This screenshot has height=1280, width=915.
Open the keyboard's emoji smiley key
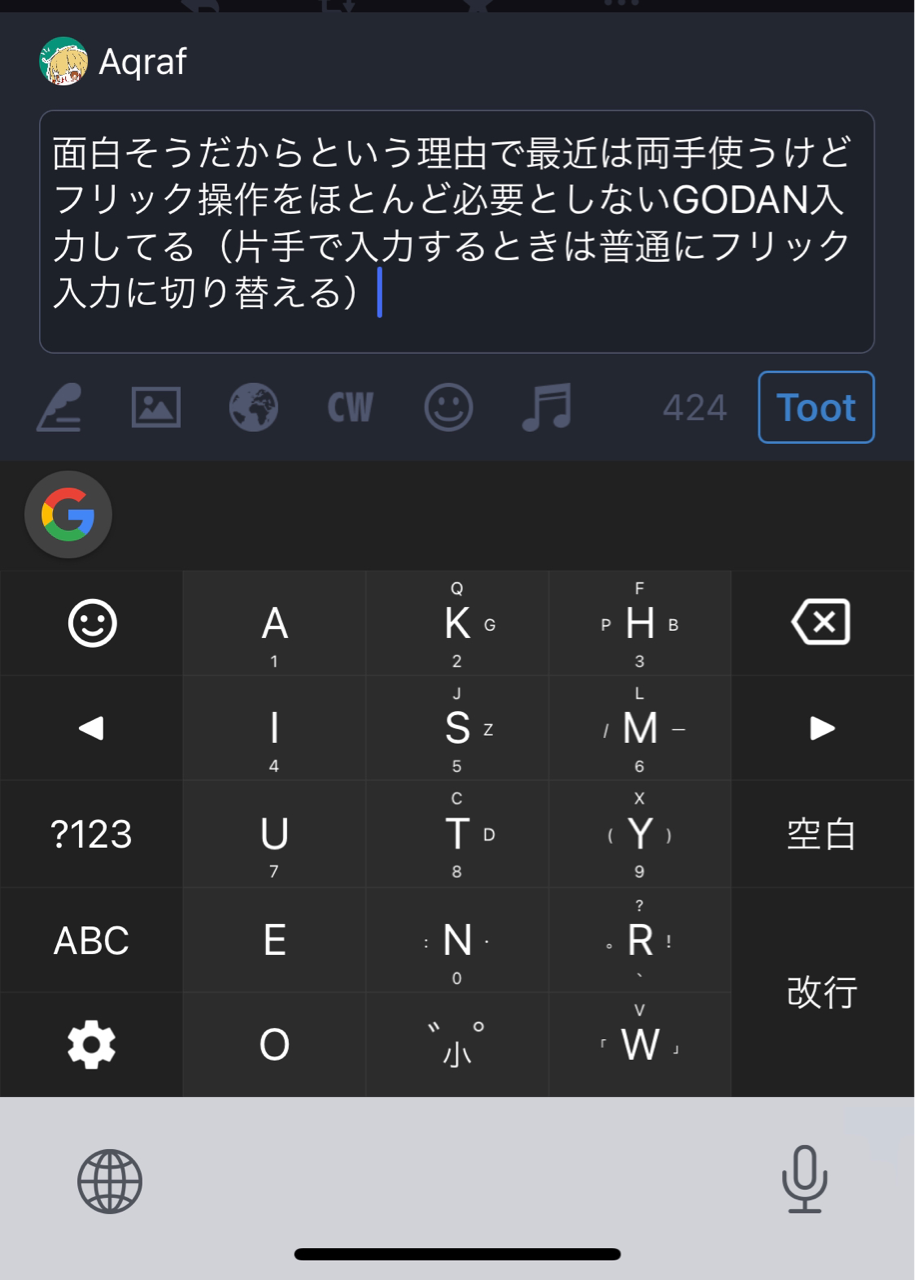[92, 623]
